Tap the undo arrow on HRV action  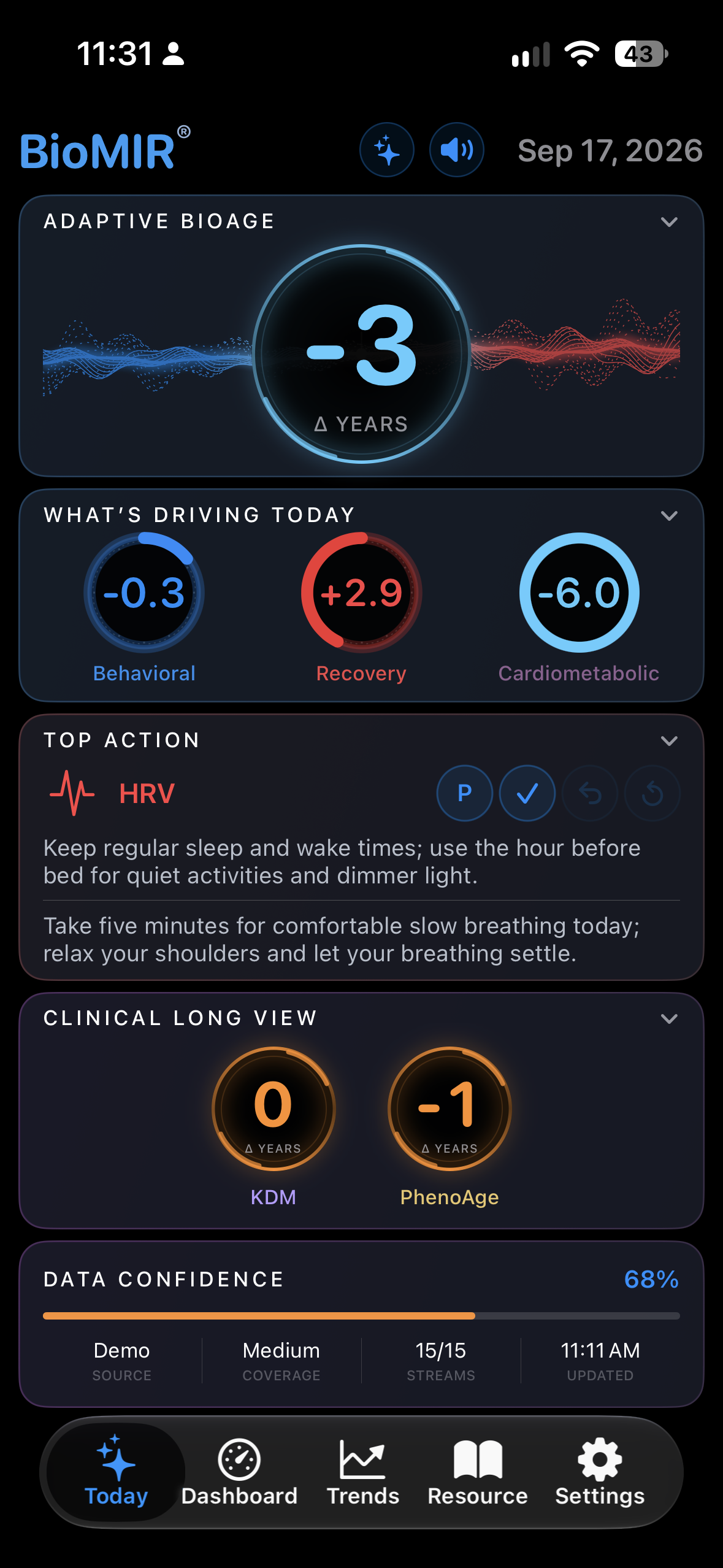[x=590, y=793]
